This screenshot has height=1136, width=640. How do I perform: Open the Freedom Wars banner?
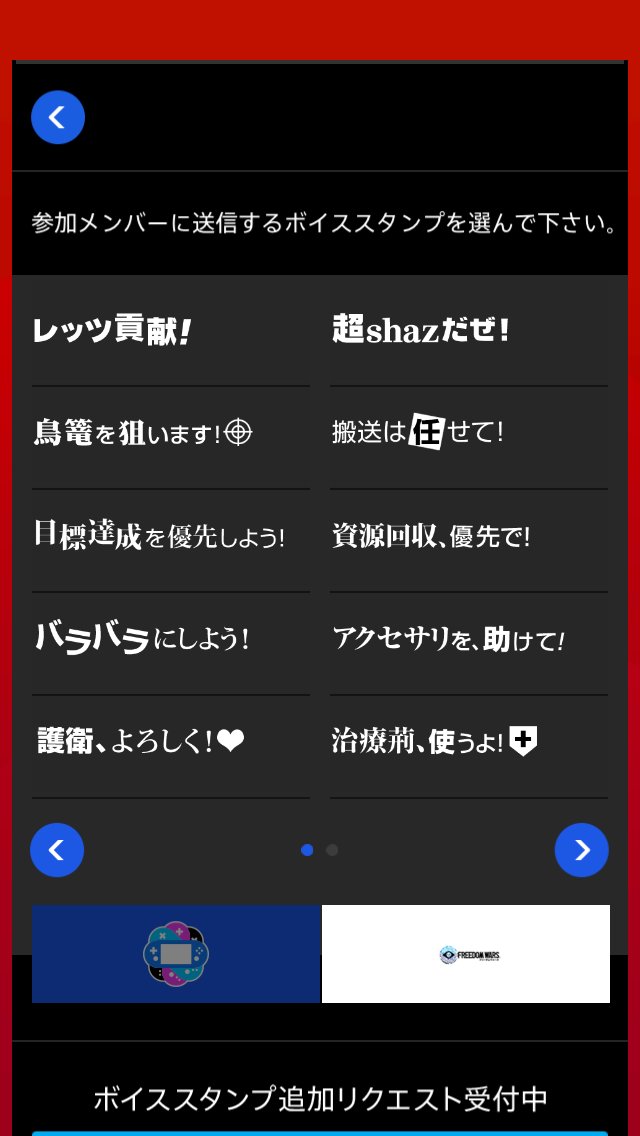pos(466,954)
